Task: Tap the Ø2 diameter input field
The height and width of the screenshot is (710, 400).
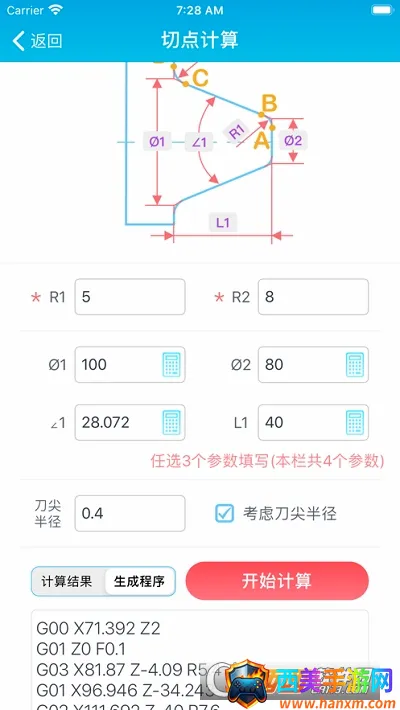Action: 313,365
